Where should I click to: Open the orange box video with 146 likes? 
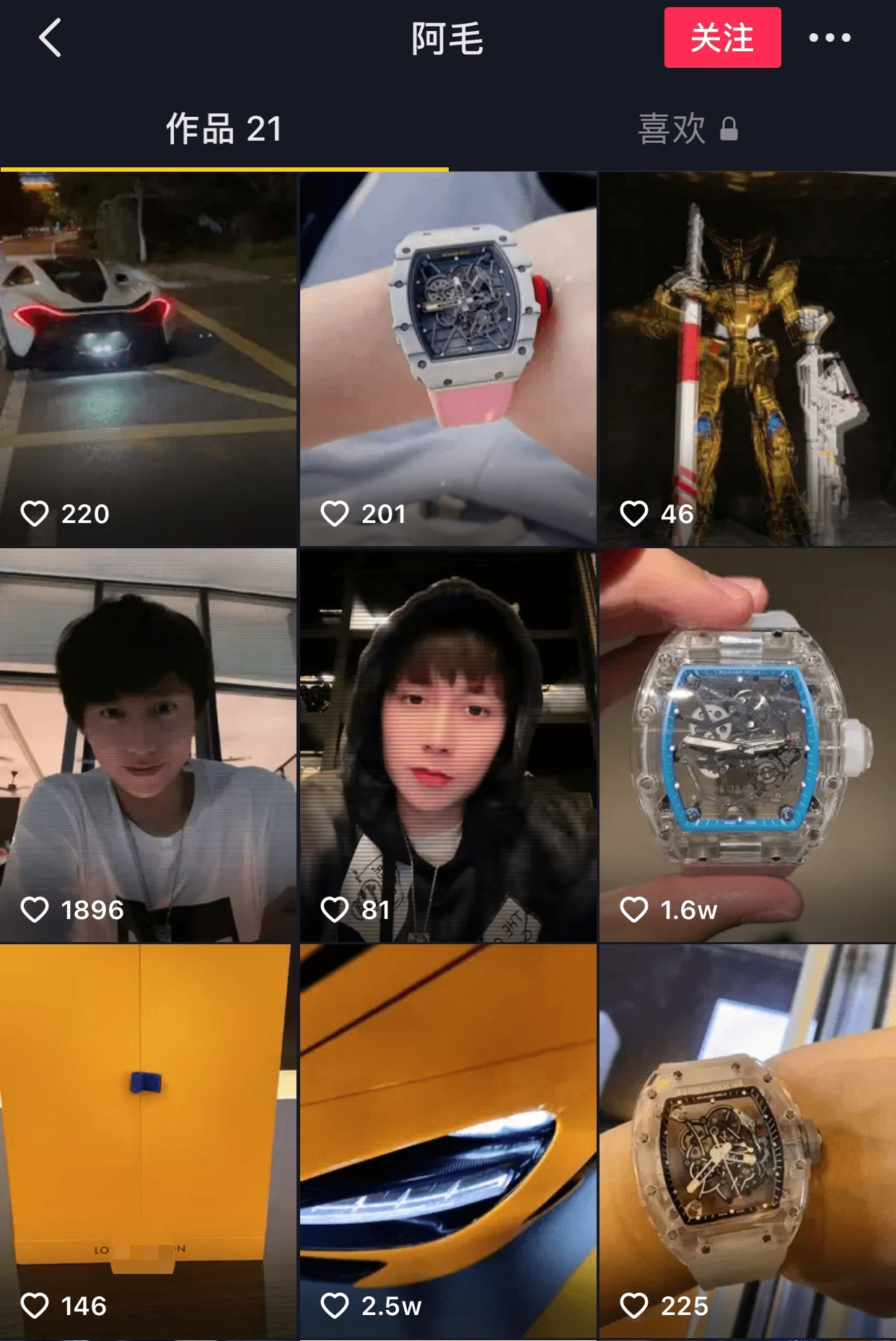coord(148,1141)
